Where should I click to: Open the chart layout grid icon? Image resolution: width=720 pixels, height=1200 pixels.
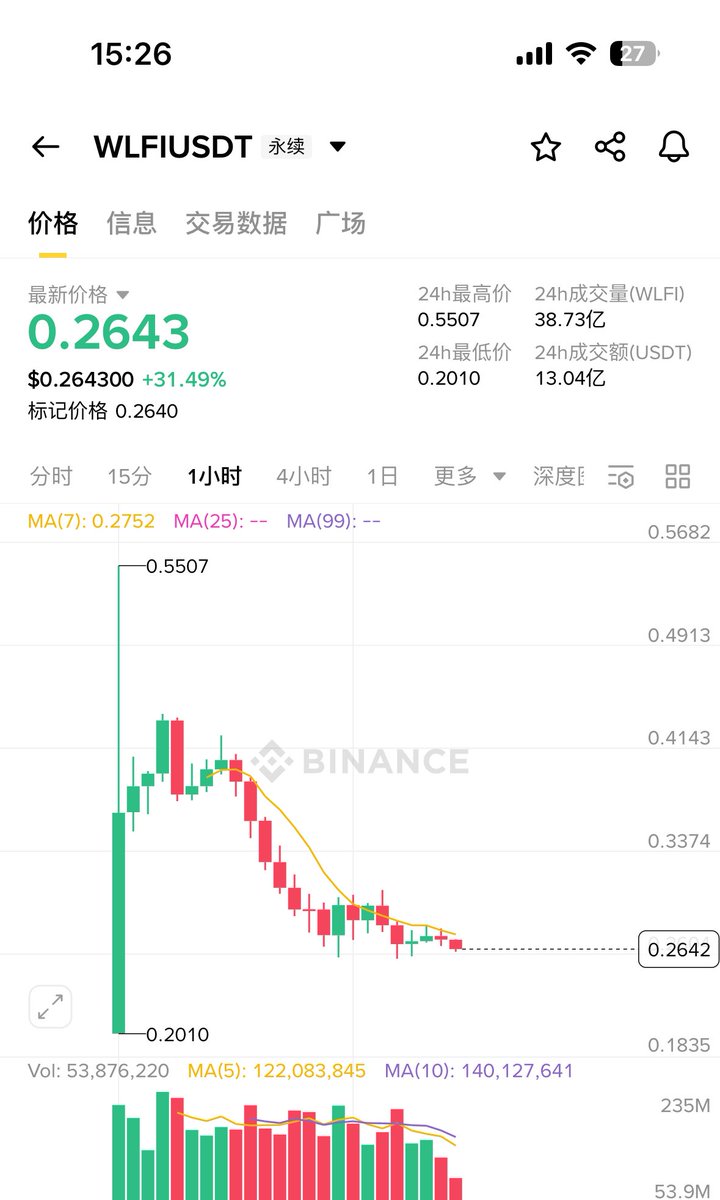click(678, 476)
